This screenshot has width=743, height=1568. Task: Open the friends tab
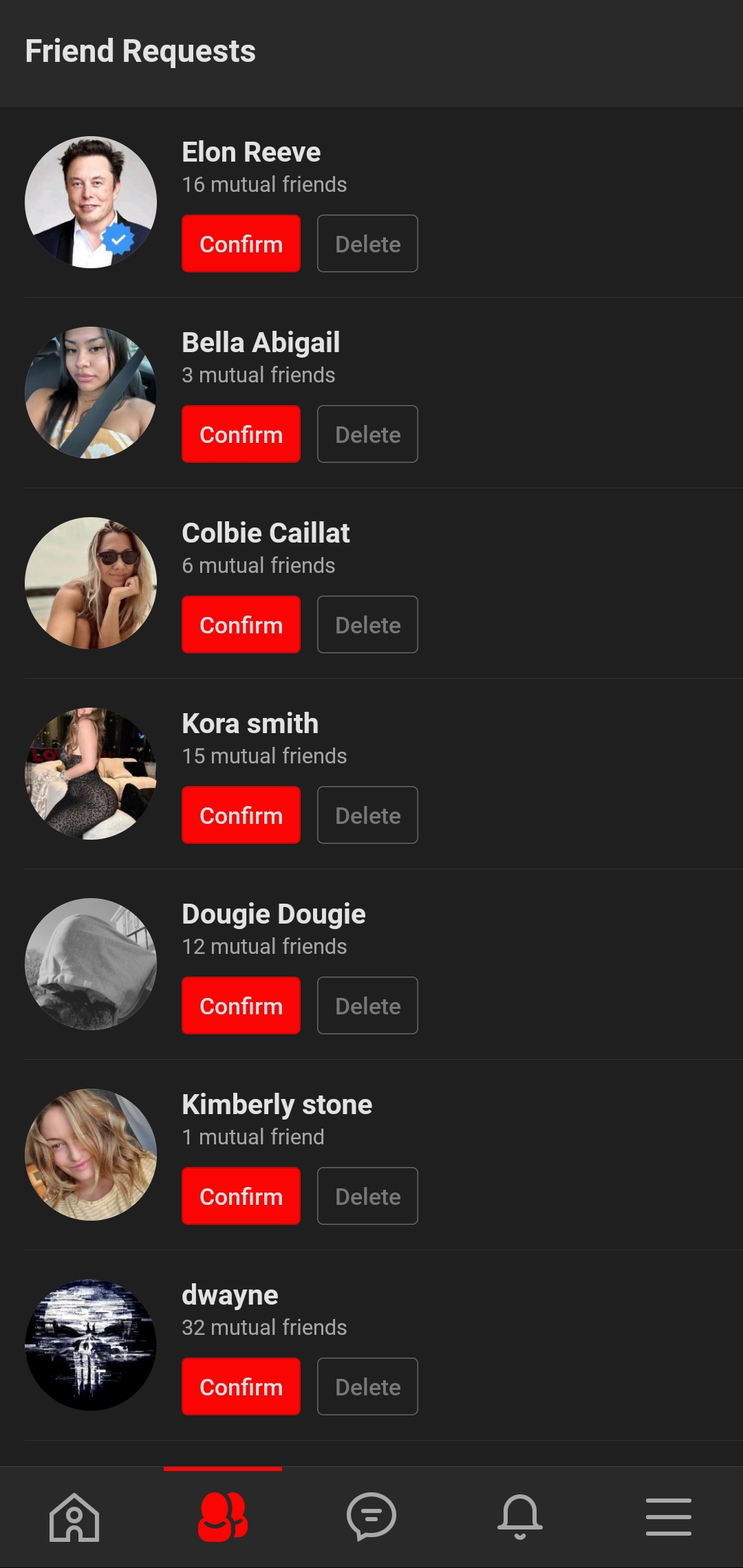coord(223,1517)
